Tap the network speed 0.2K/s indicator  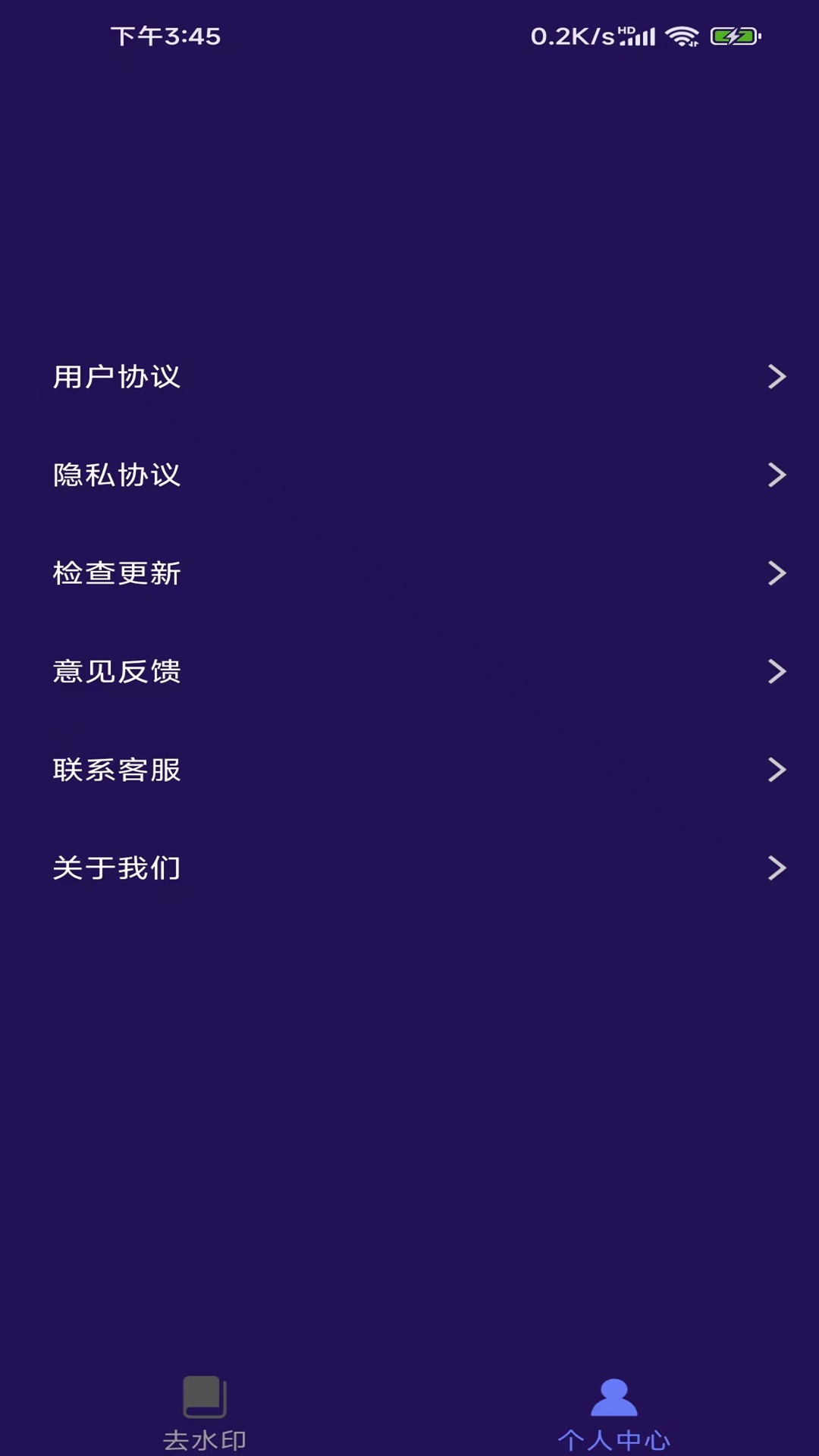tap(573, 35)
